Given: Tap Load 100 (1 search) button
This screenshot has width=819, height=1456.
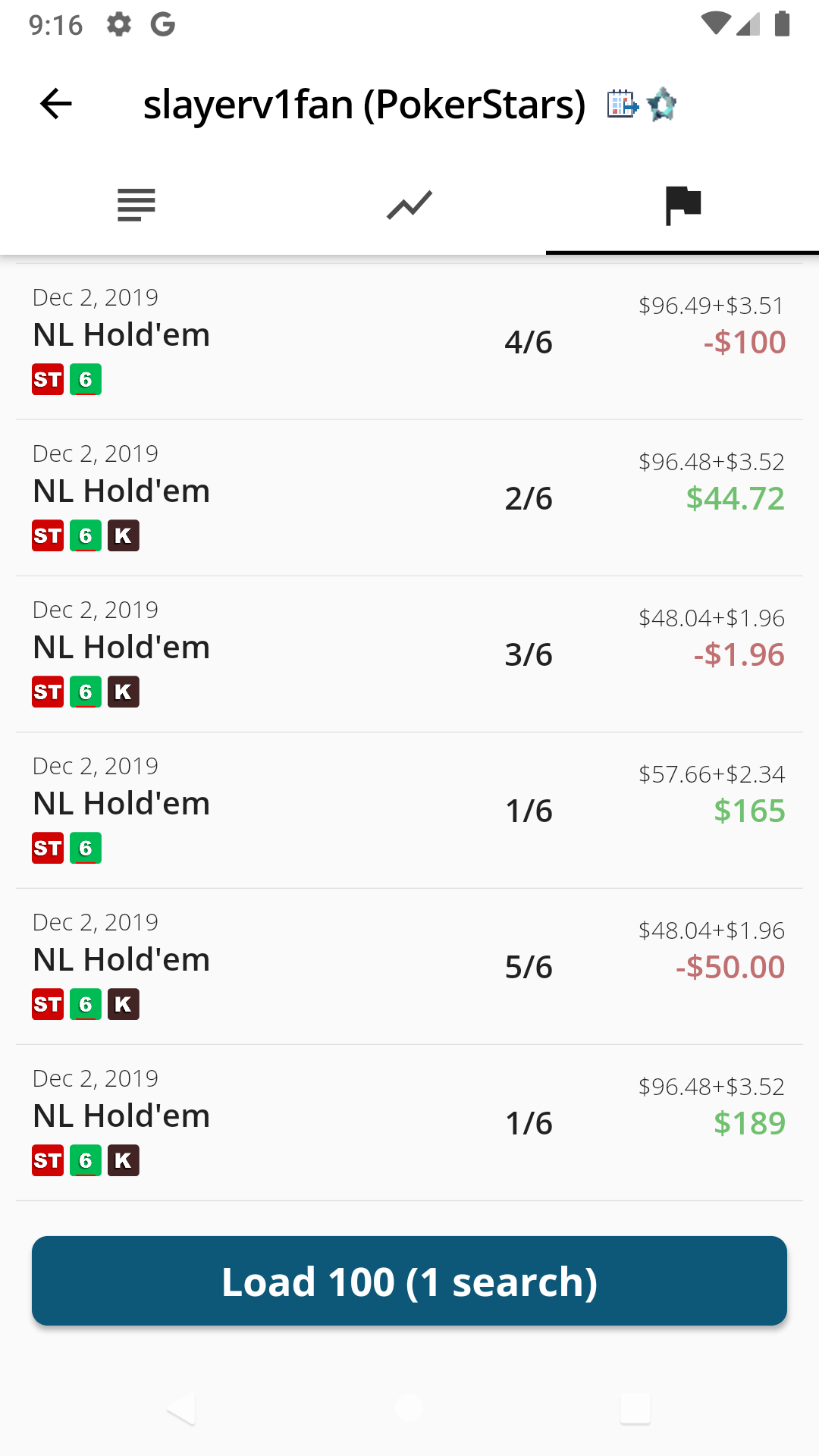Looking at the screenshot, I should click(409, 1281).
